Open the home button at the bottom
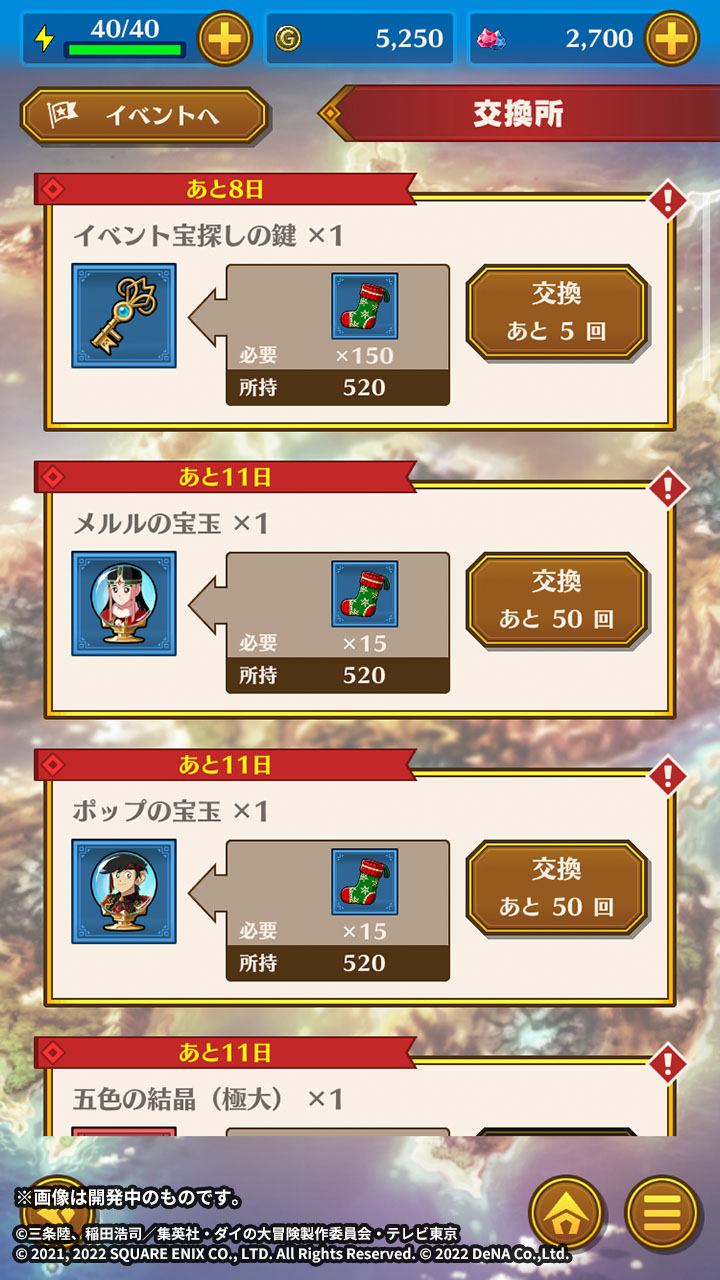720x1280 pixels. coord(567,1212)
